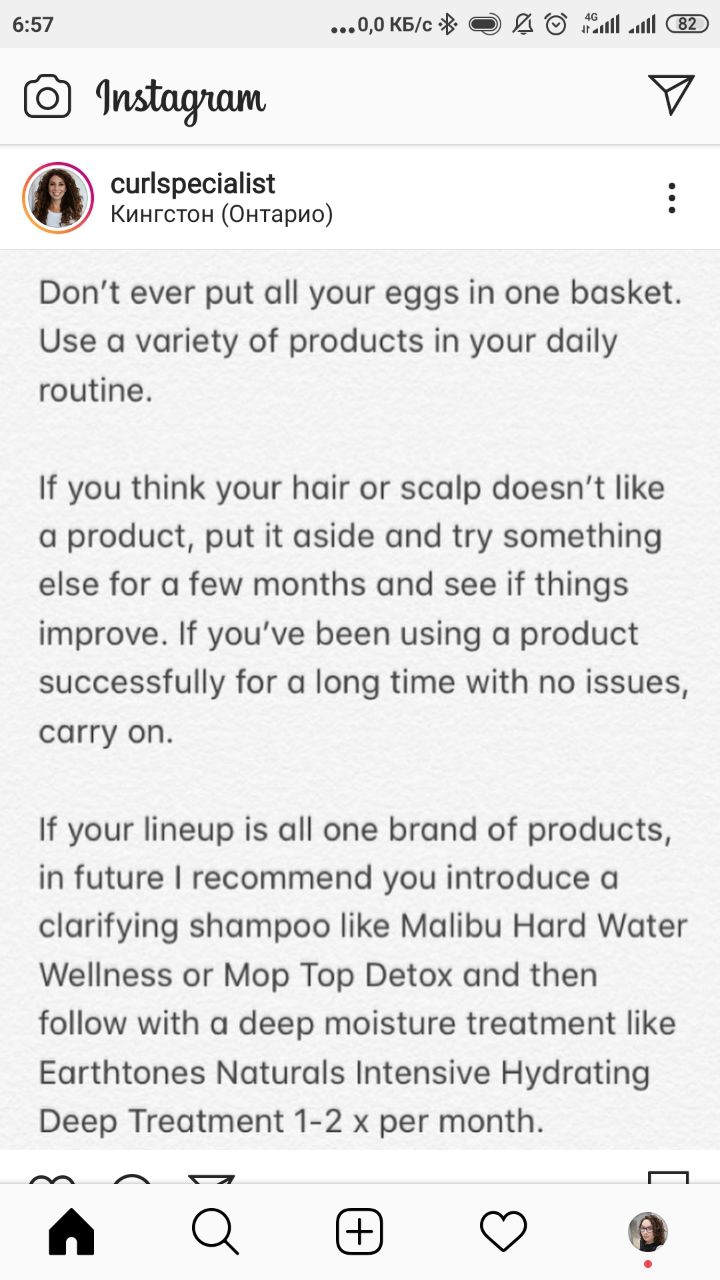
Task: Open the curlspecialist username link
Action: (193, 183)
